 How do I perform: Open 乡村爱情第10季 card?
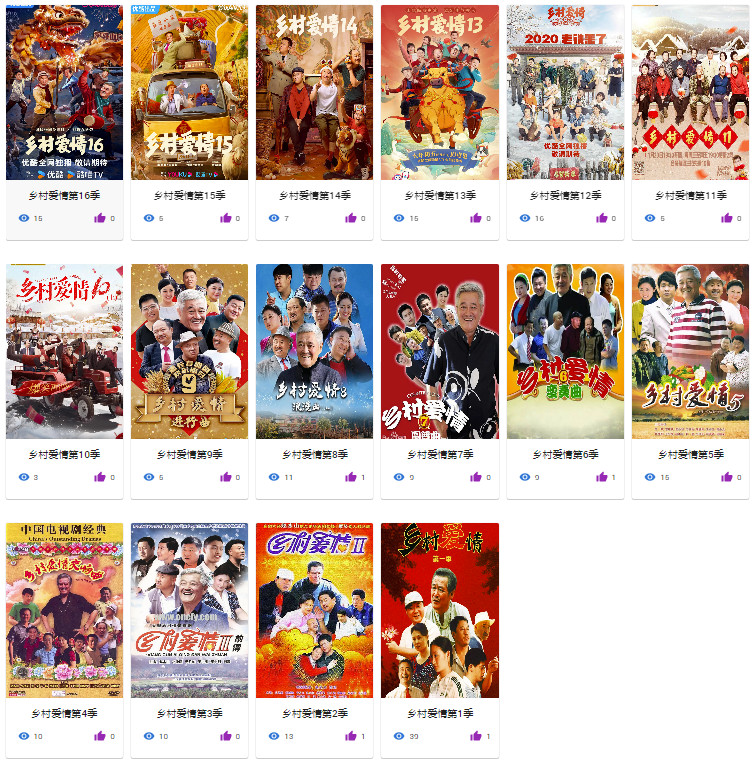(65, 352)
